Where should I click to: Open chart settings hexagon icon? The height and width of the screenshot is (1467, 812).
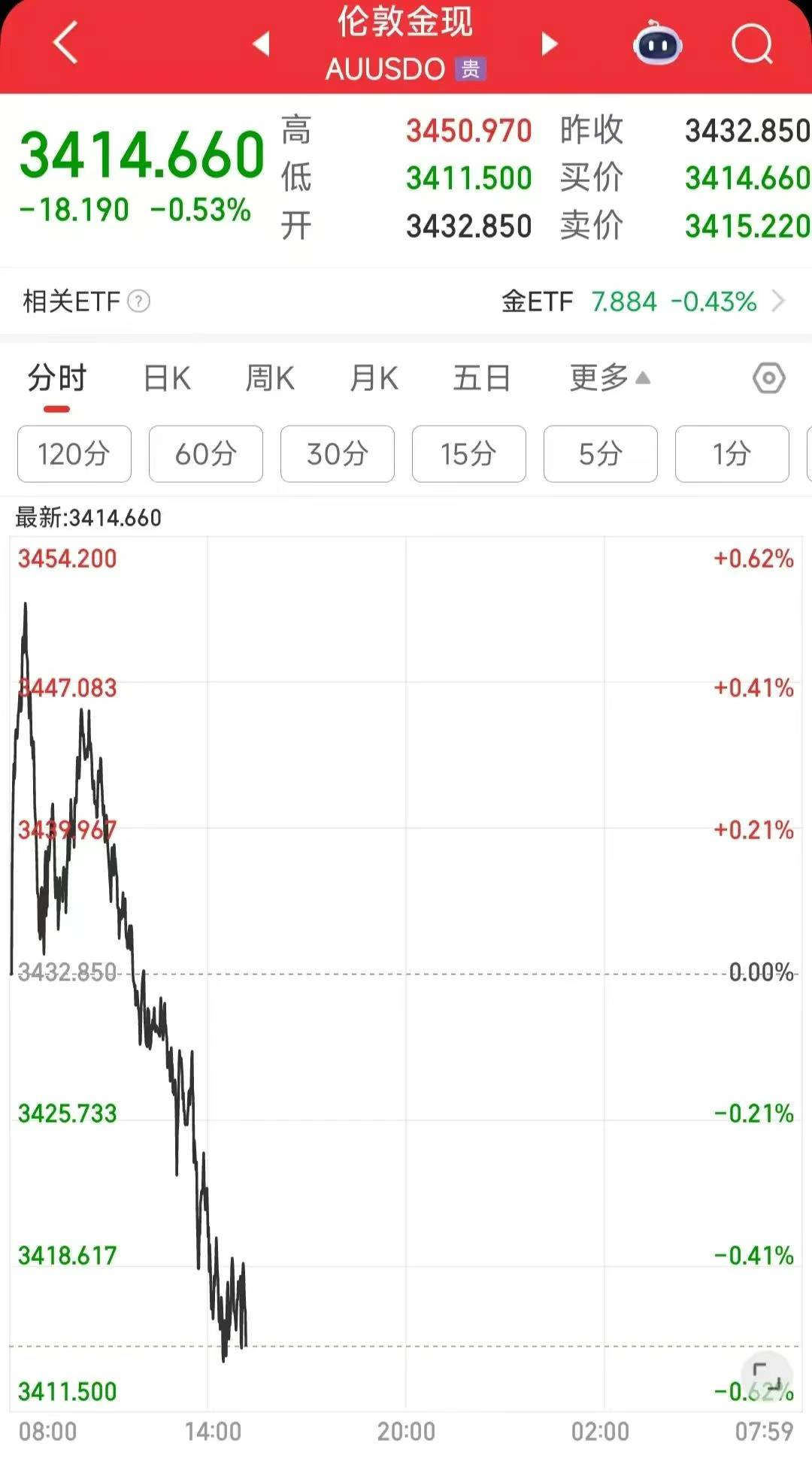pos(768,378)
